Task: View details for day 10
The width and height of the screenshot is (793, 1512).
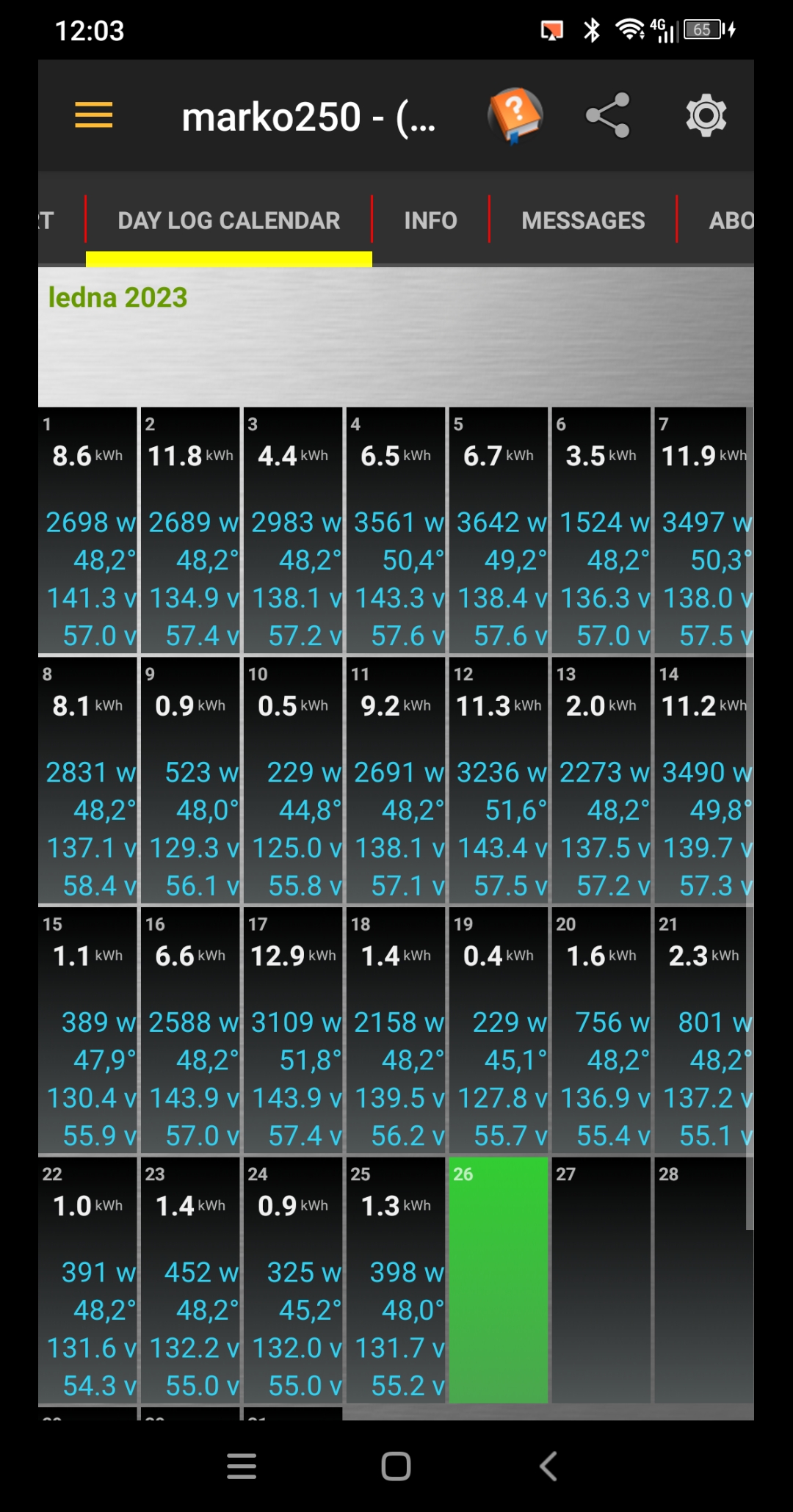Action: [293, 779]
